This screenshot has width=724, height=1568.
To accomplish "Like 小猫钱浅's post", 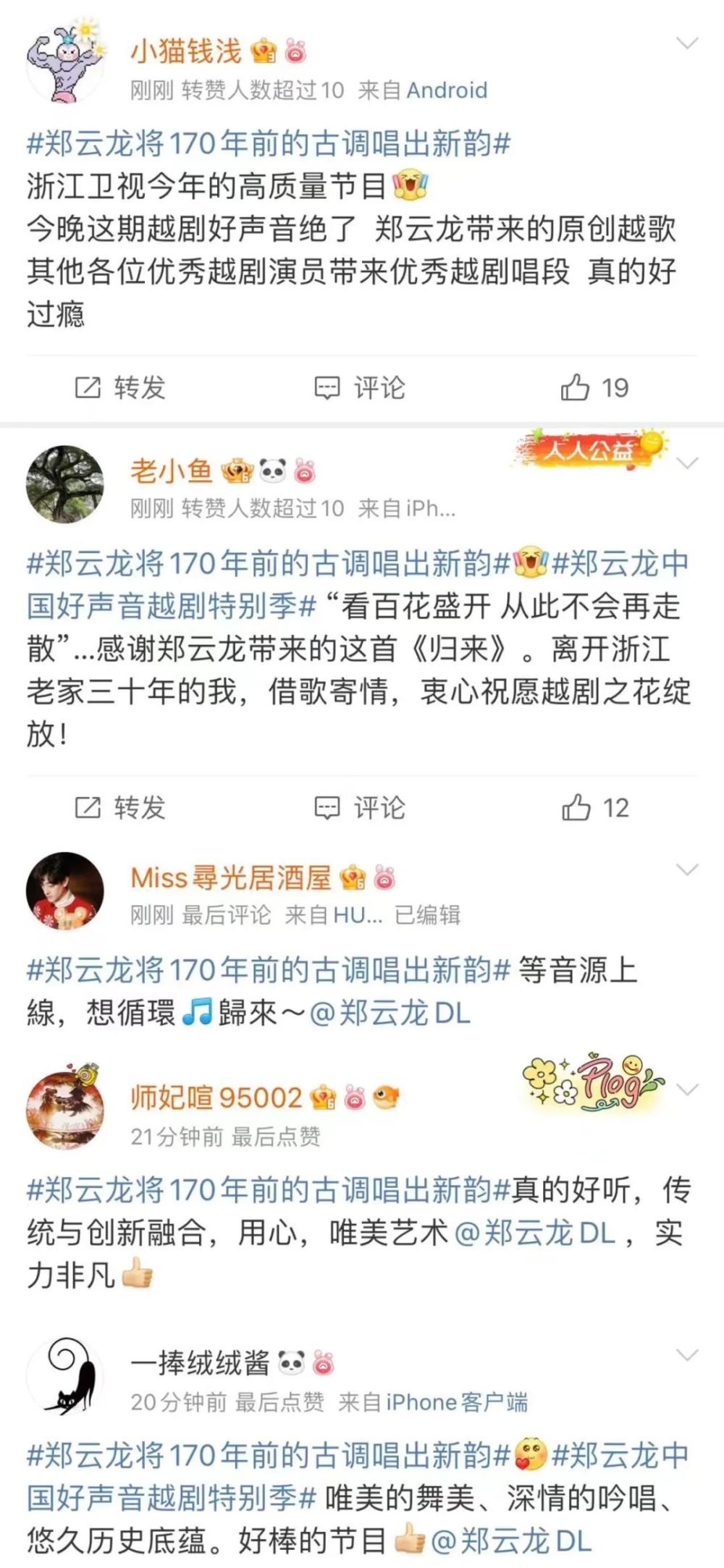I will click(x=594, y=388).
